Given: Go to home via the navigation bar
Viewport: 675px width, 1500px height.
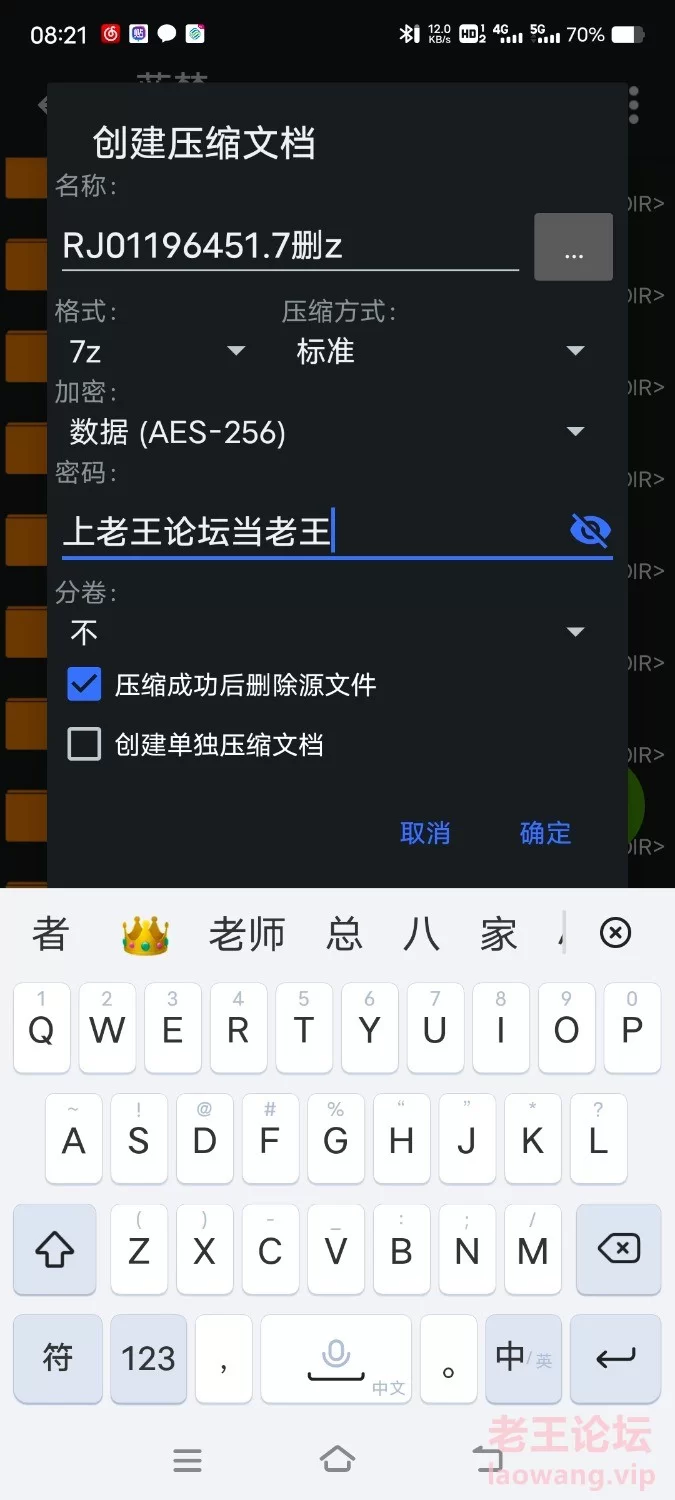Looking at the screenshot, I should (x=337, y=1460).
